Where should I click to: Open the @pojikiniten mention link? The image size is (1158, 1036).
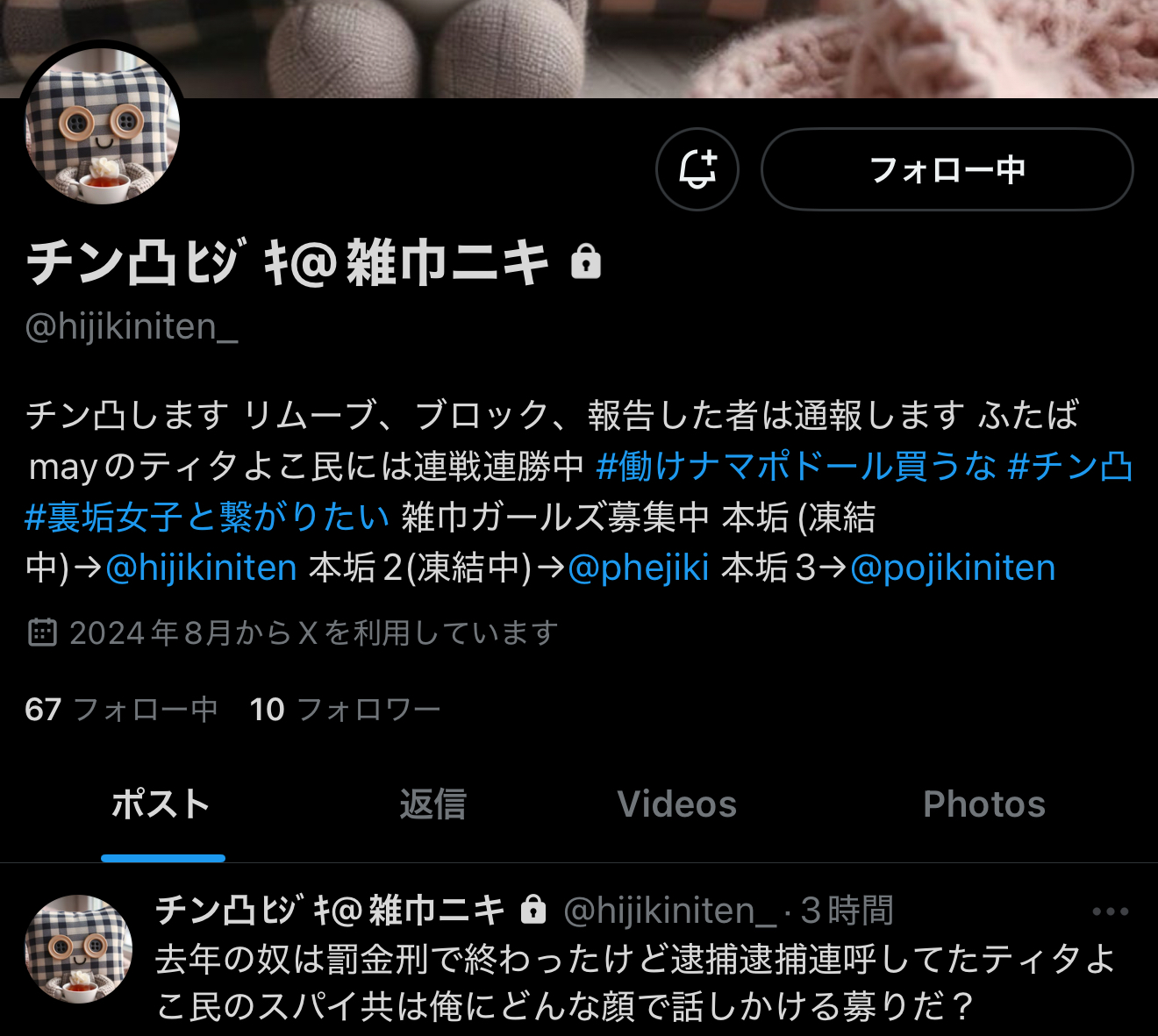pyautogui.click(x=953, y=568)
